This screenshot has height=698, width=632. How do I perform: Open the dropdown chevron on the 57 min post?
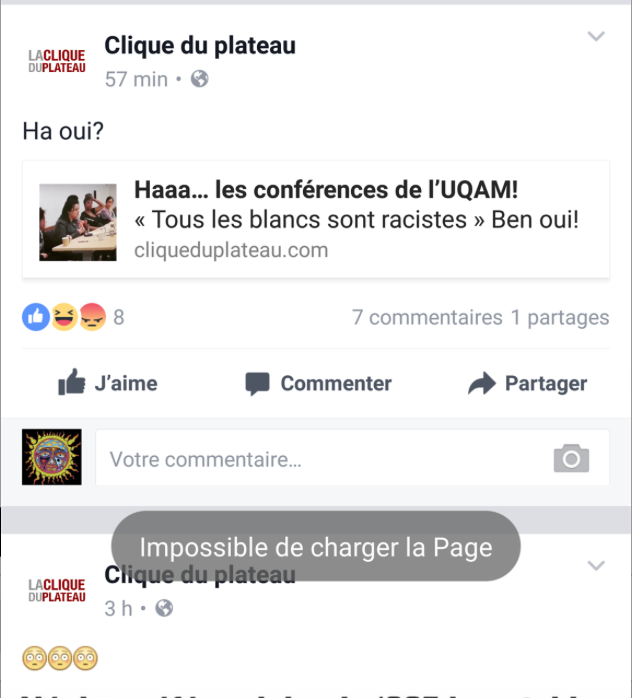coord(596,37)
